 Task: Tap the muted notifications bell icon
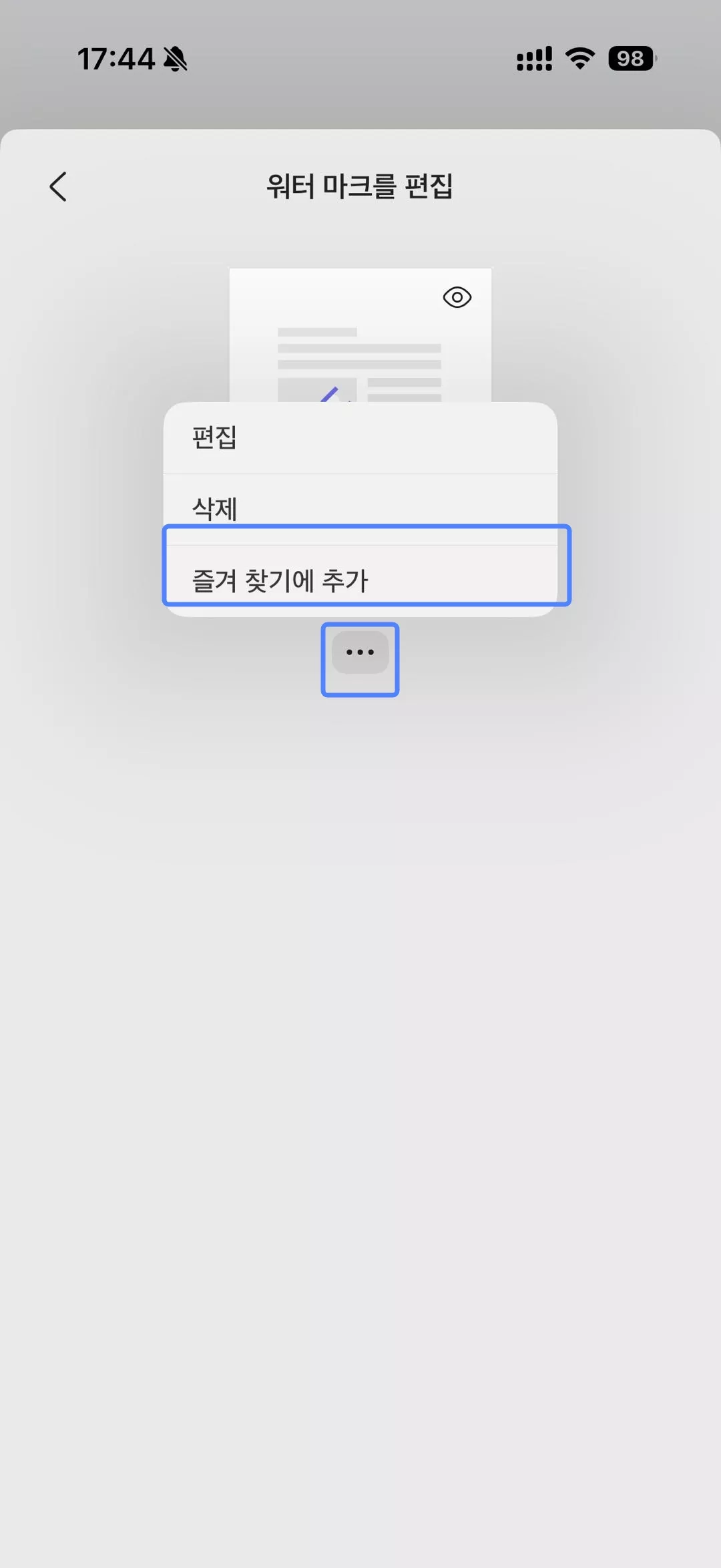[x=175, y=59]
